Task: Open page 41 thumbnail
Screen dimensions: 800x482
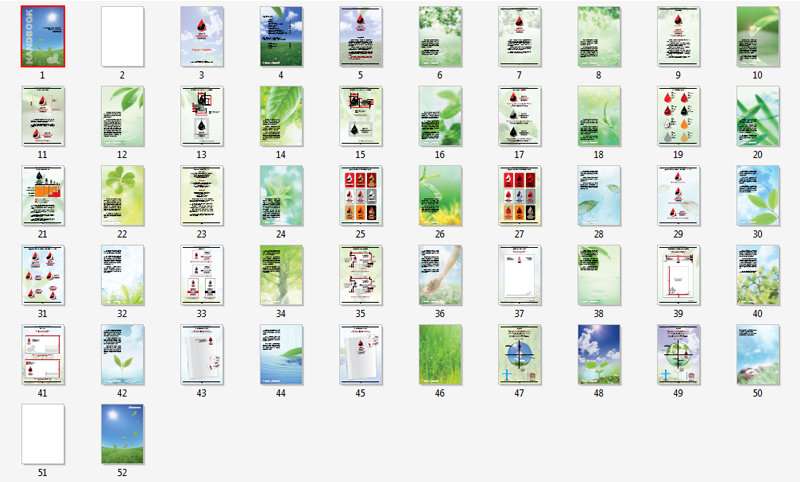Action: [42, 354]
